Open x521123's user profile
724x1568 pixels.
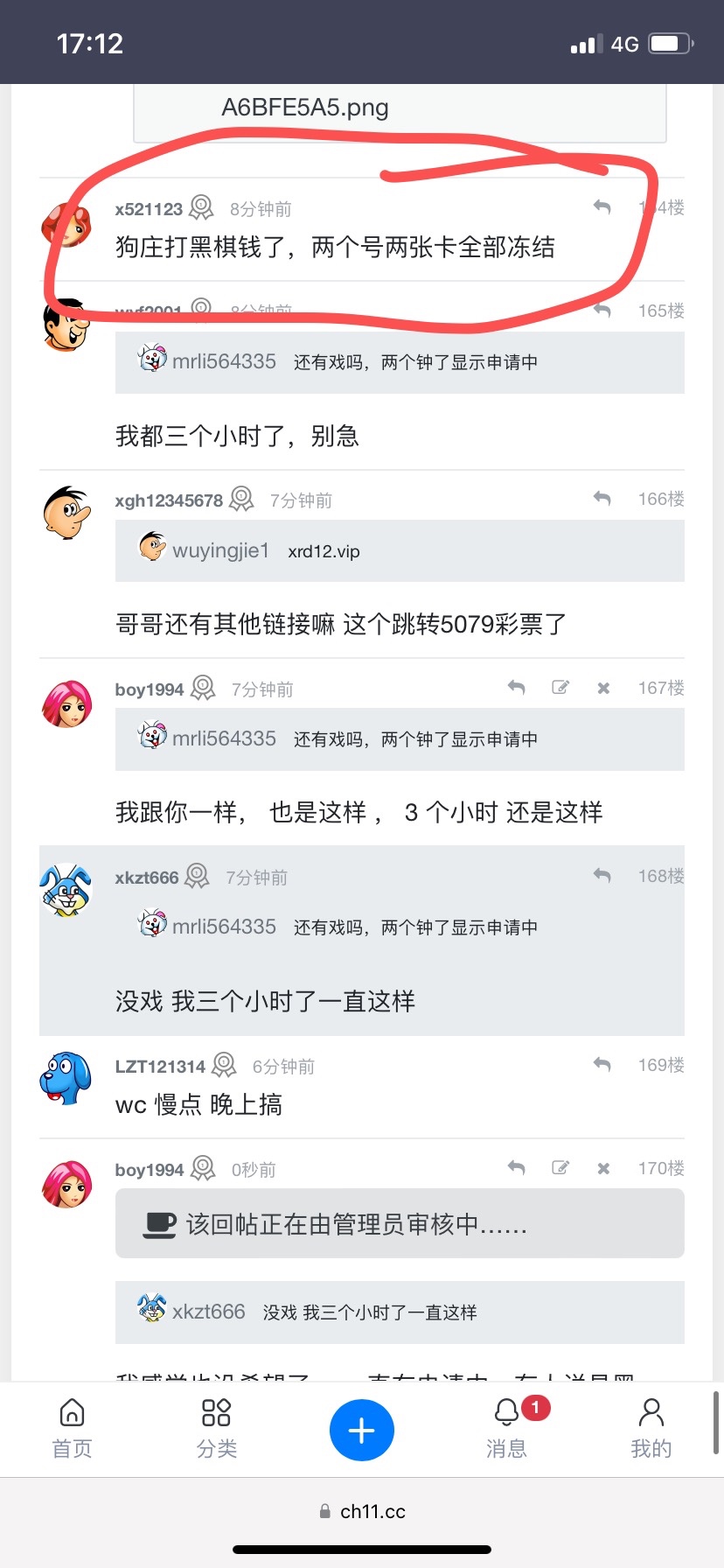click(x=149, y=209)
